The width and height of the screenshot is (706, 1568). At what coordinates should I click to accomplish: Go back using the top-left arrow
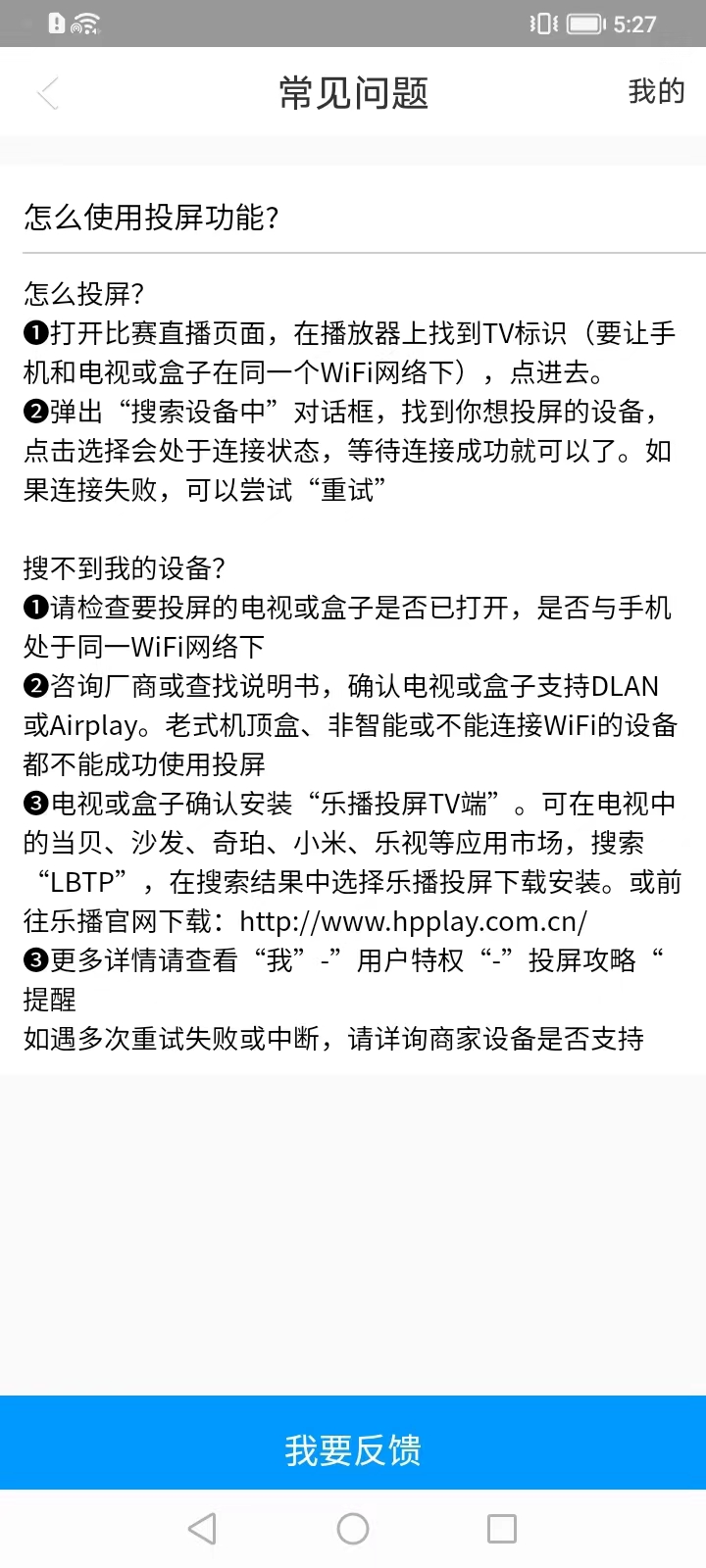[x=47, y=93]
